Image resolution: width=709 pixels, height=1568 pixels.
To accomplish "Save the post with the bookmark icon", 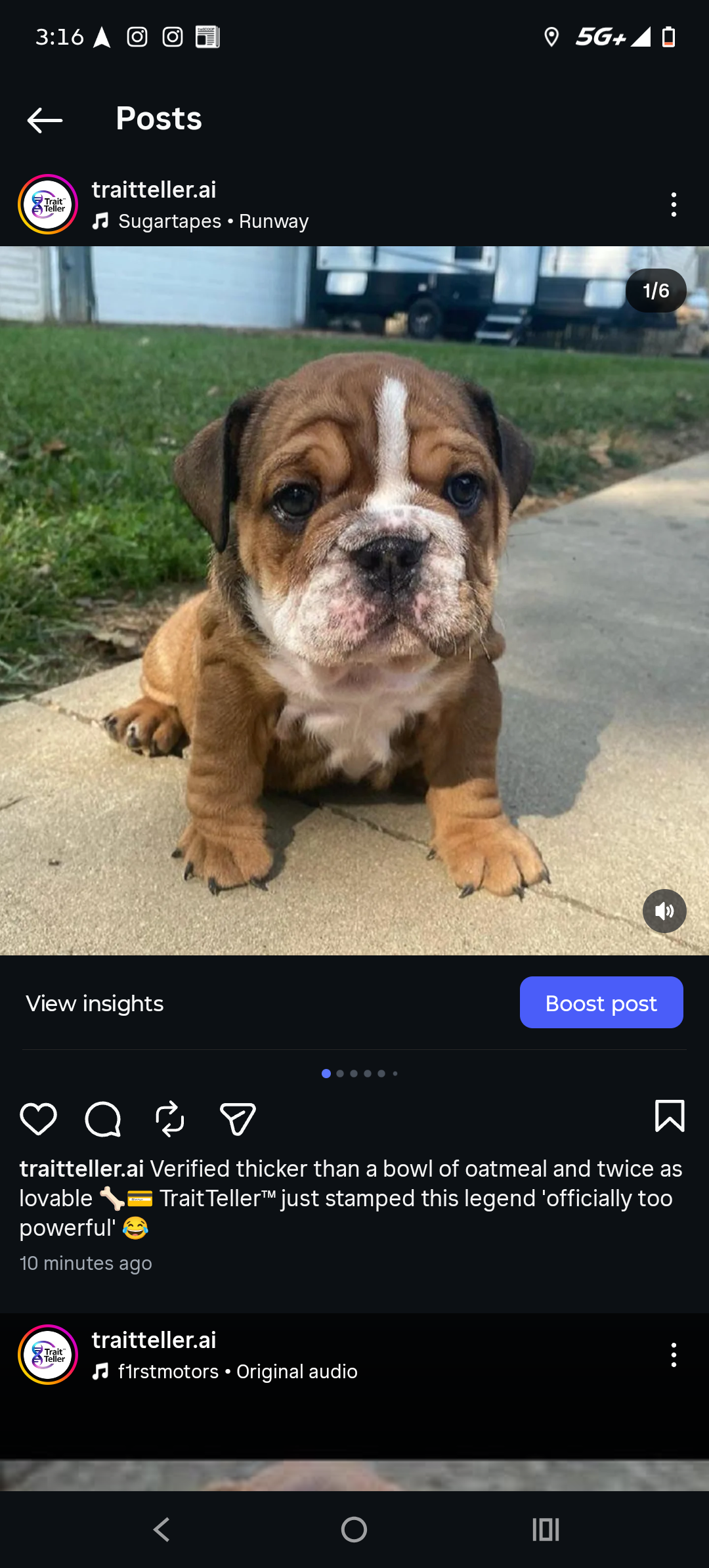I will [x=669, y=1117].
